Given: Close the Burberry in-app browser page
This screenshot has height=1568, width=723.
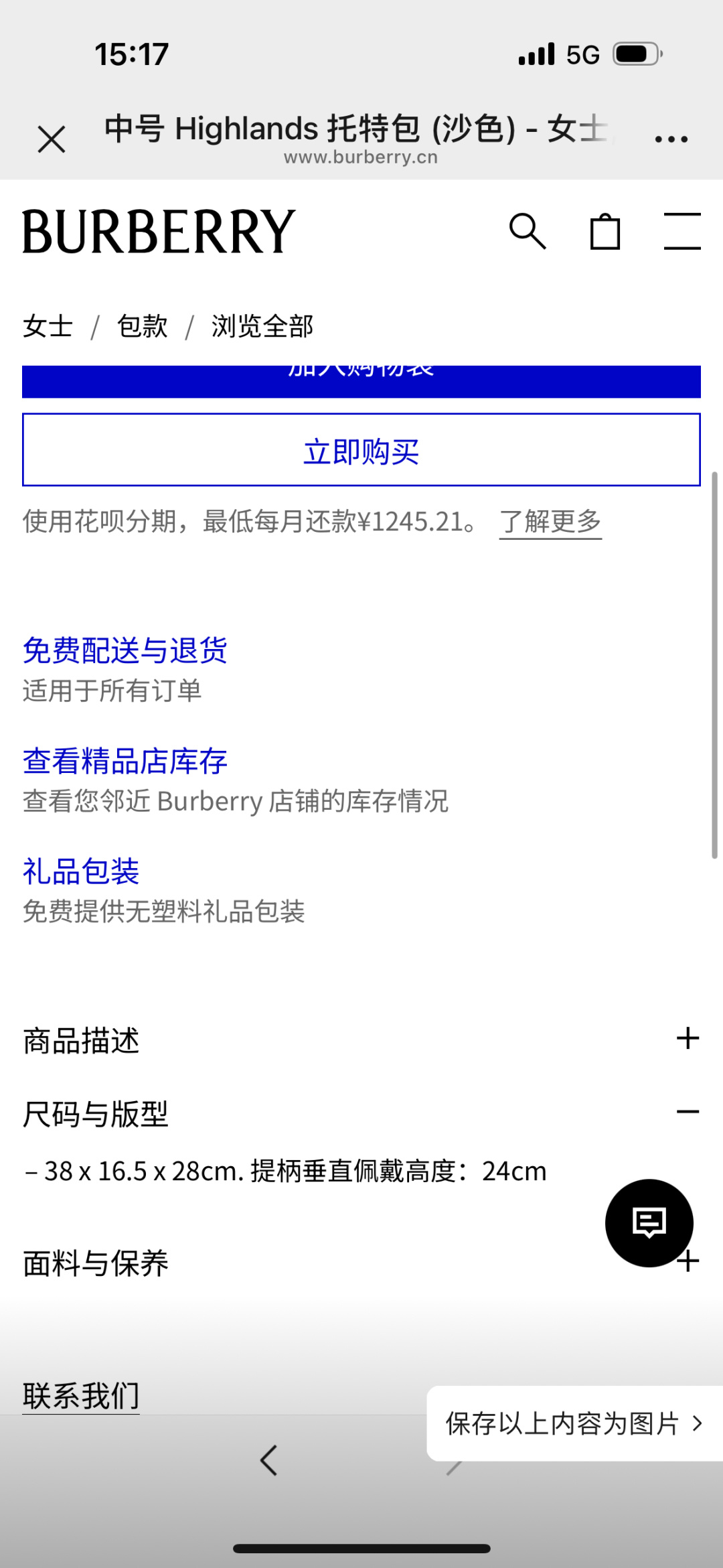Looking at the screenshot, I should click(52, 139).
